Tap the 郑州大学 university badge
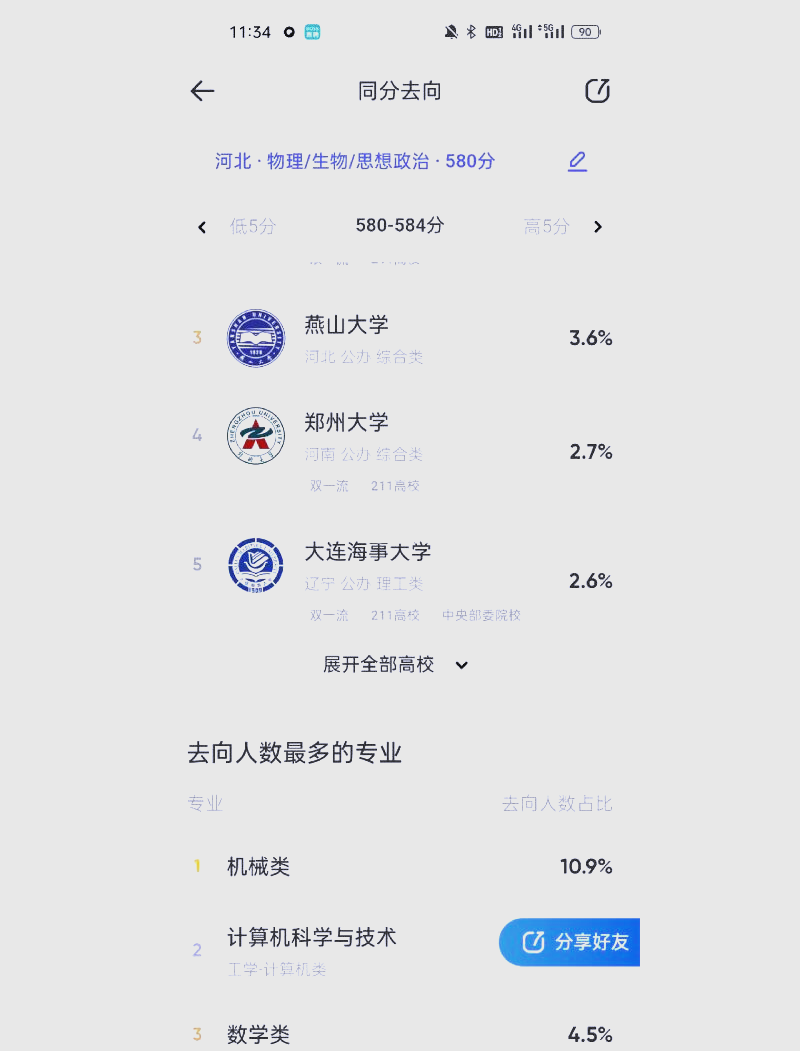800x1051 pixels. (x=255, y=436)
